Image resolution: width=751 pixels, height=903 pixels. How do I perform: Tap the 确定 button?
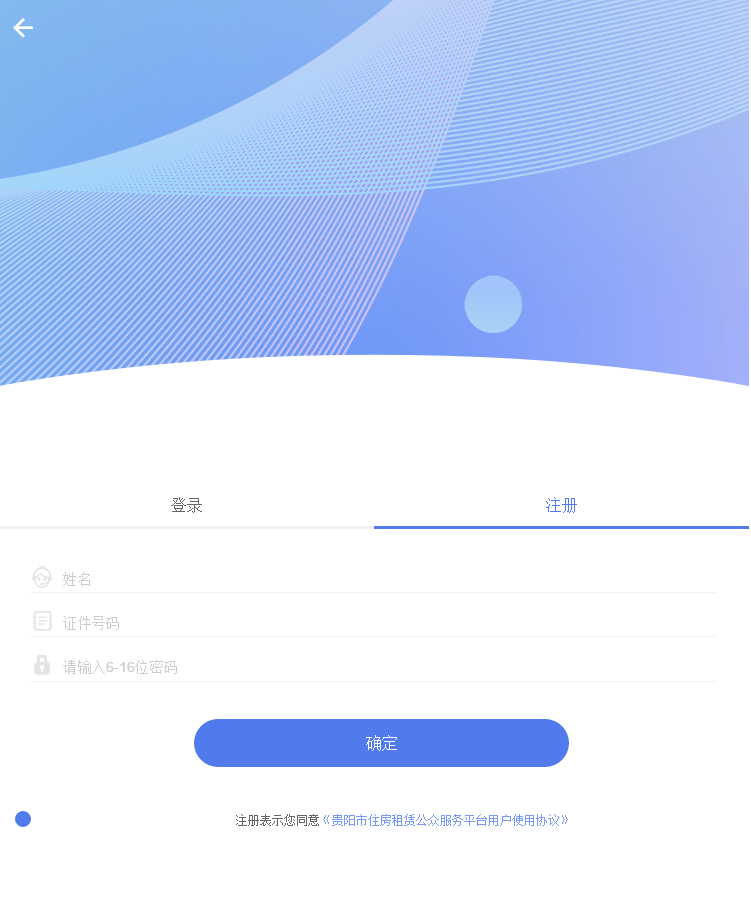click(381, 743)
